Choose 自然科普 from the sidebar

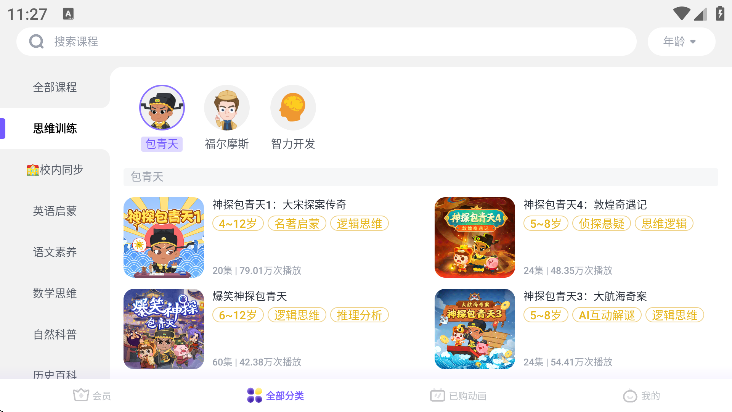55,334
